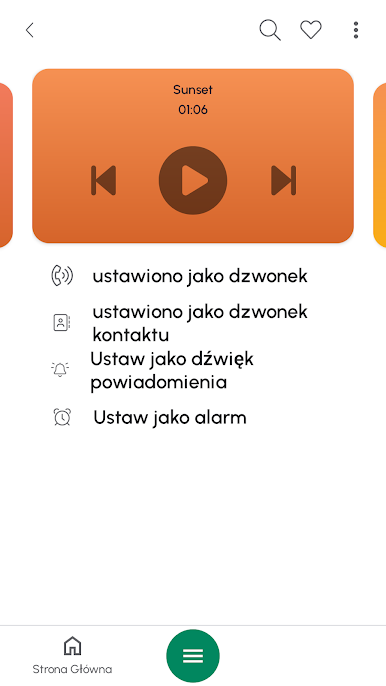Open the search magnifier icon

(x=270, y=30)
